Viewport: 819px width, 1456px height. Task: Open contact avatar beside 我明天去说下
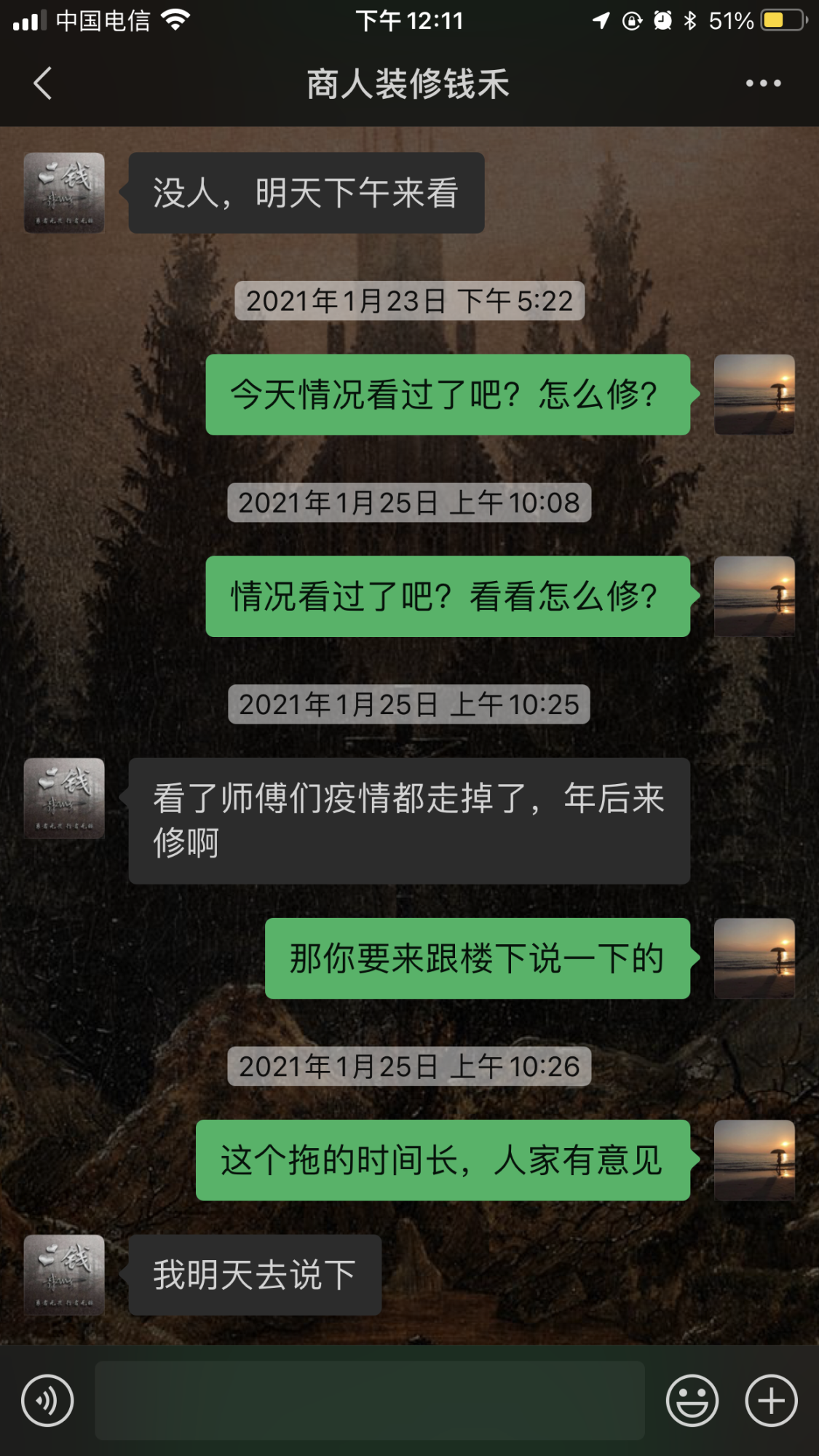pyautogui.click(x=64, y=1275)
